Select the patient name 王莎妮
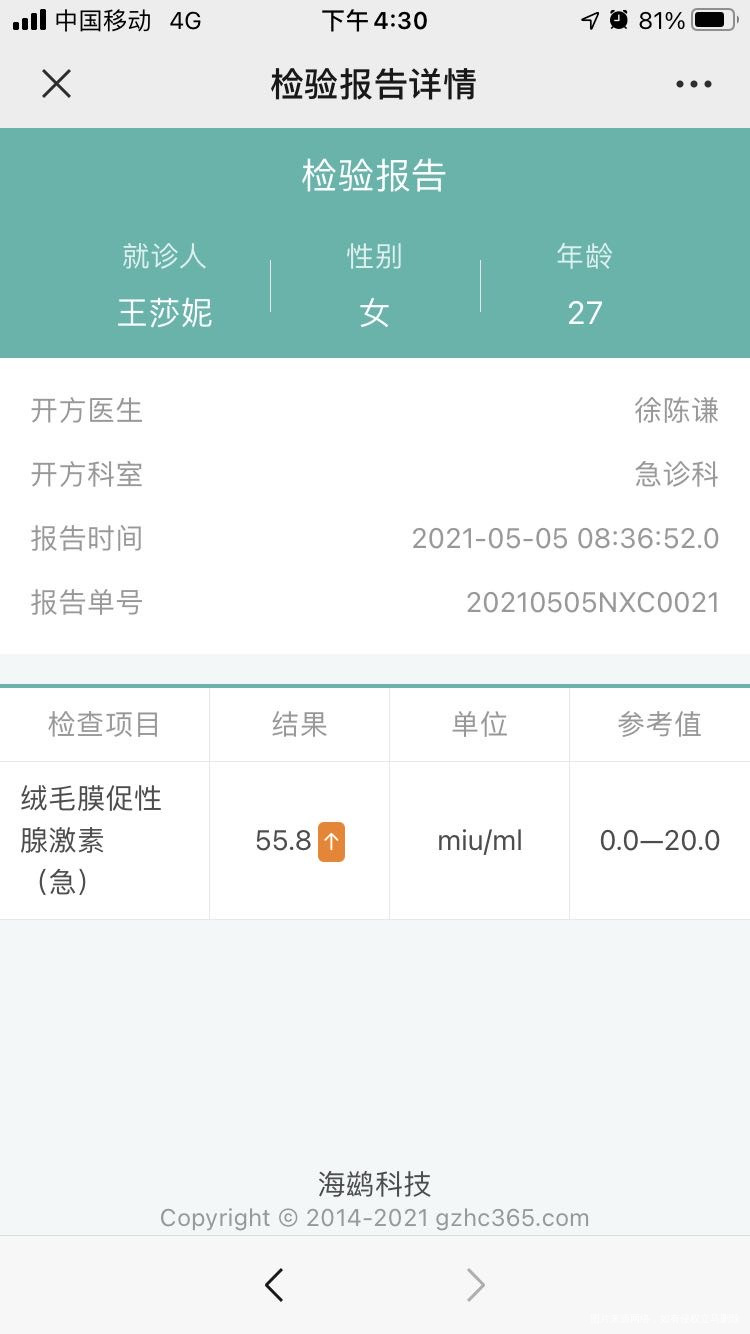 pos(165,313)
